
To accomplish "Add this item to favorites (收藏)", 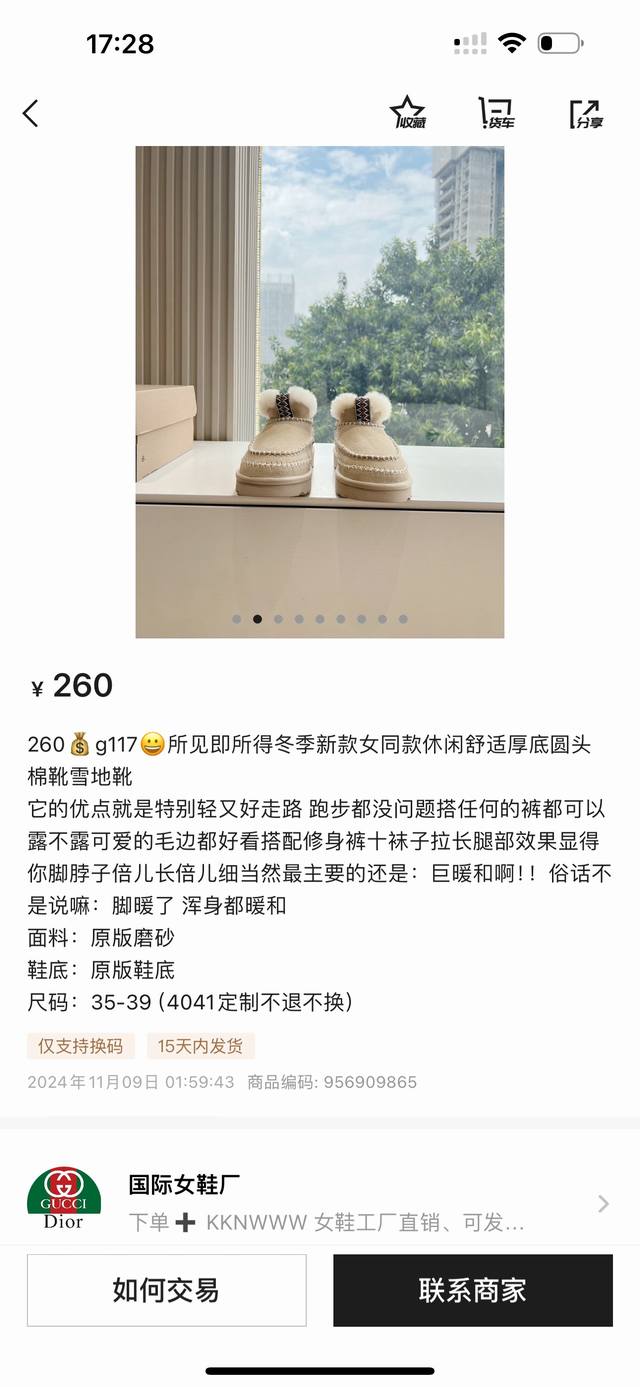I will coord(408,112).
